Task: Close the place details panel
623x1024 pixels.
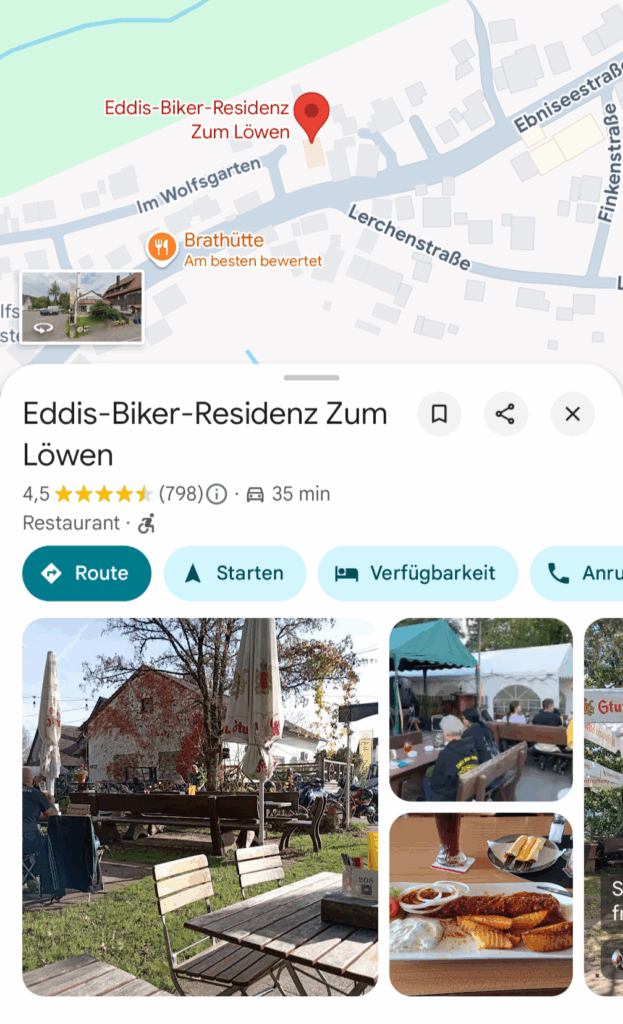Action: 572,414
